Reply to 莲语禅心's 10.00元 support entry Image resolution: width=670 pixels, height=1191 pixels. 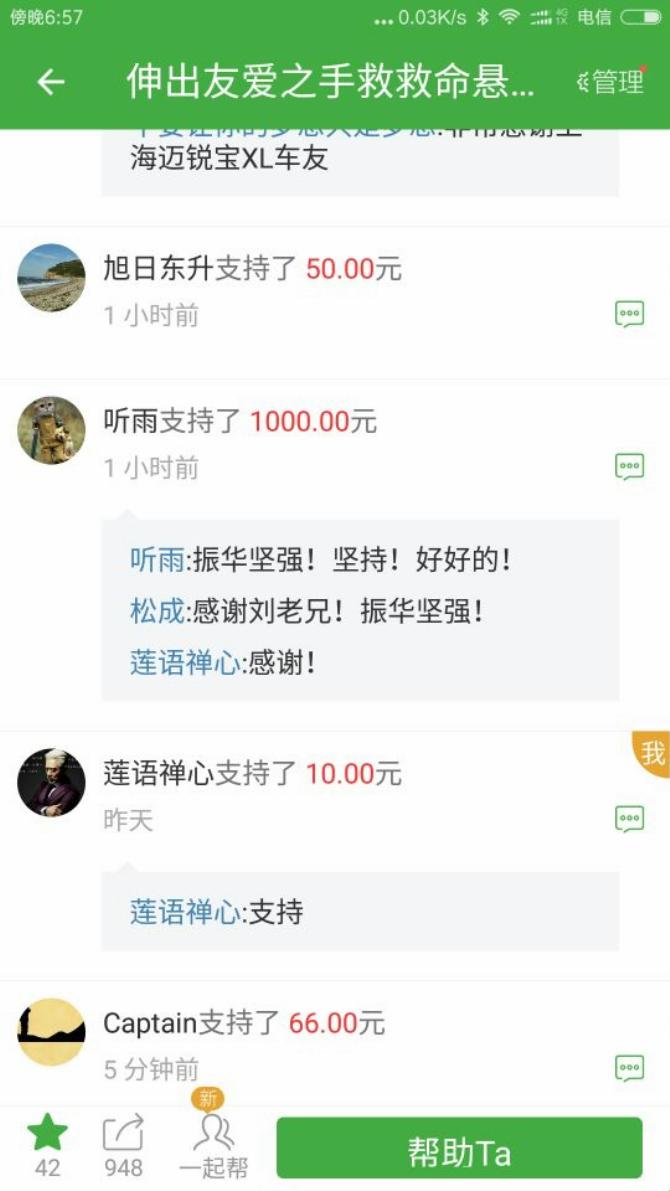[629, 819]
